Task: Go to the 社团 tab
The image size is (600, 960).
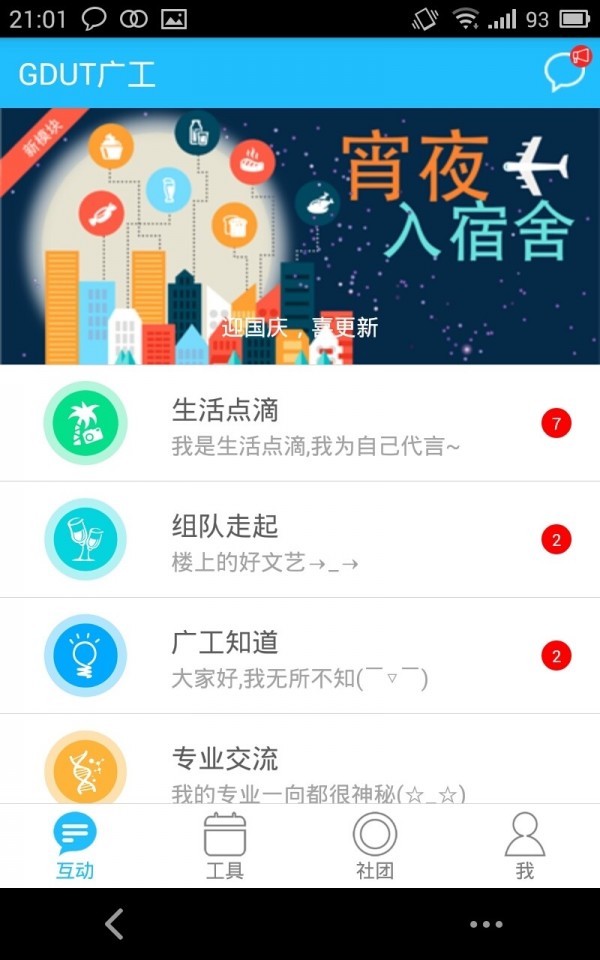Action: (375, 846)
